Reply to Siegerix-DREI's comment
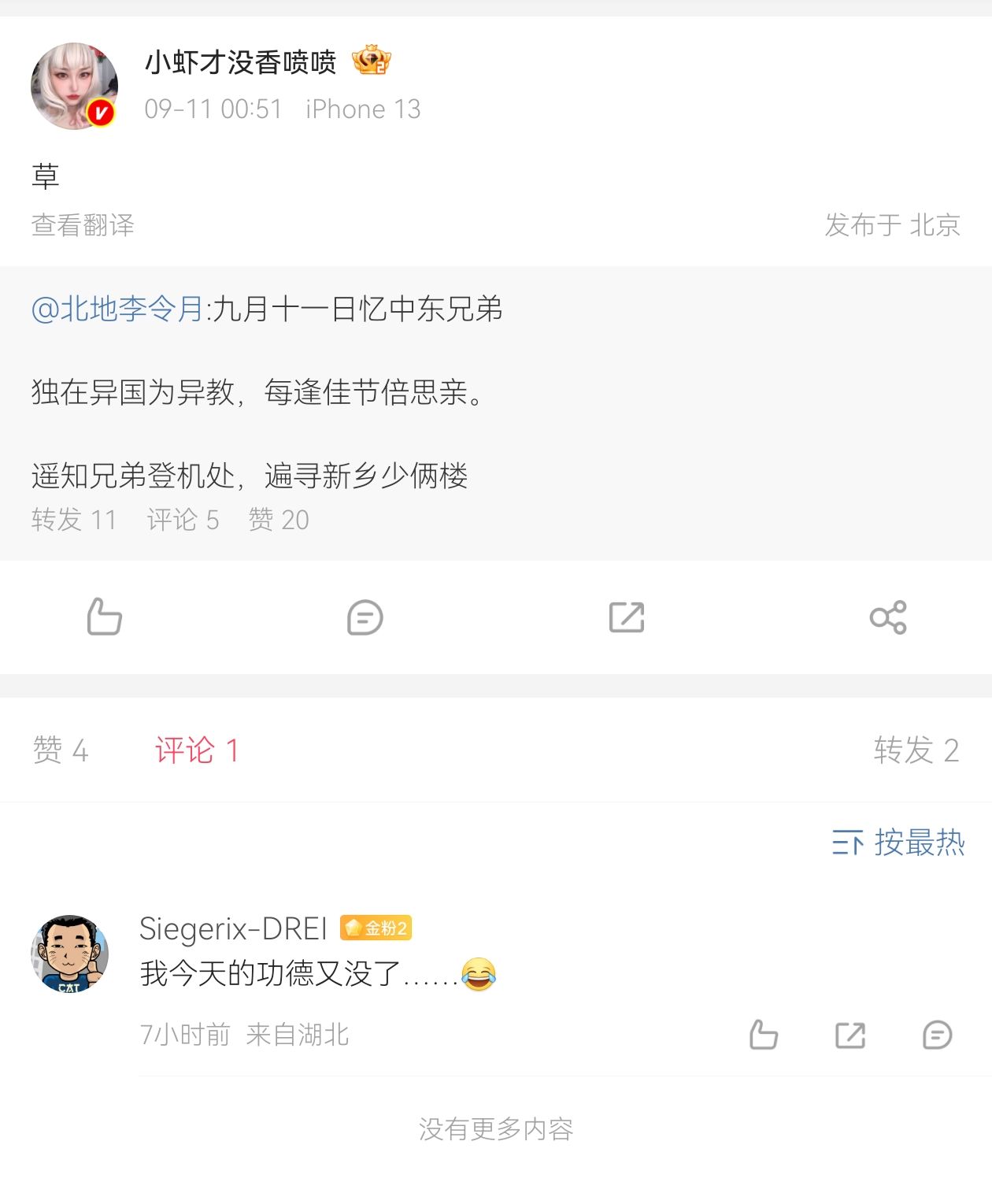The image size is (992, 1204). 937,1034
